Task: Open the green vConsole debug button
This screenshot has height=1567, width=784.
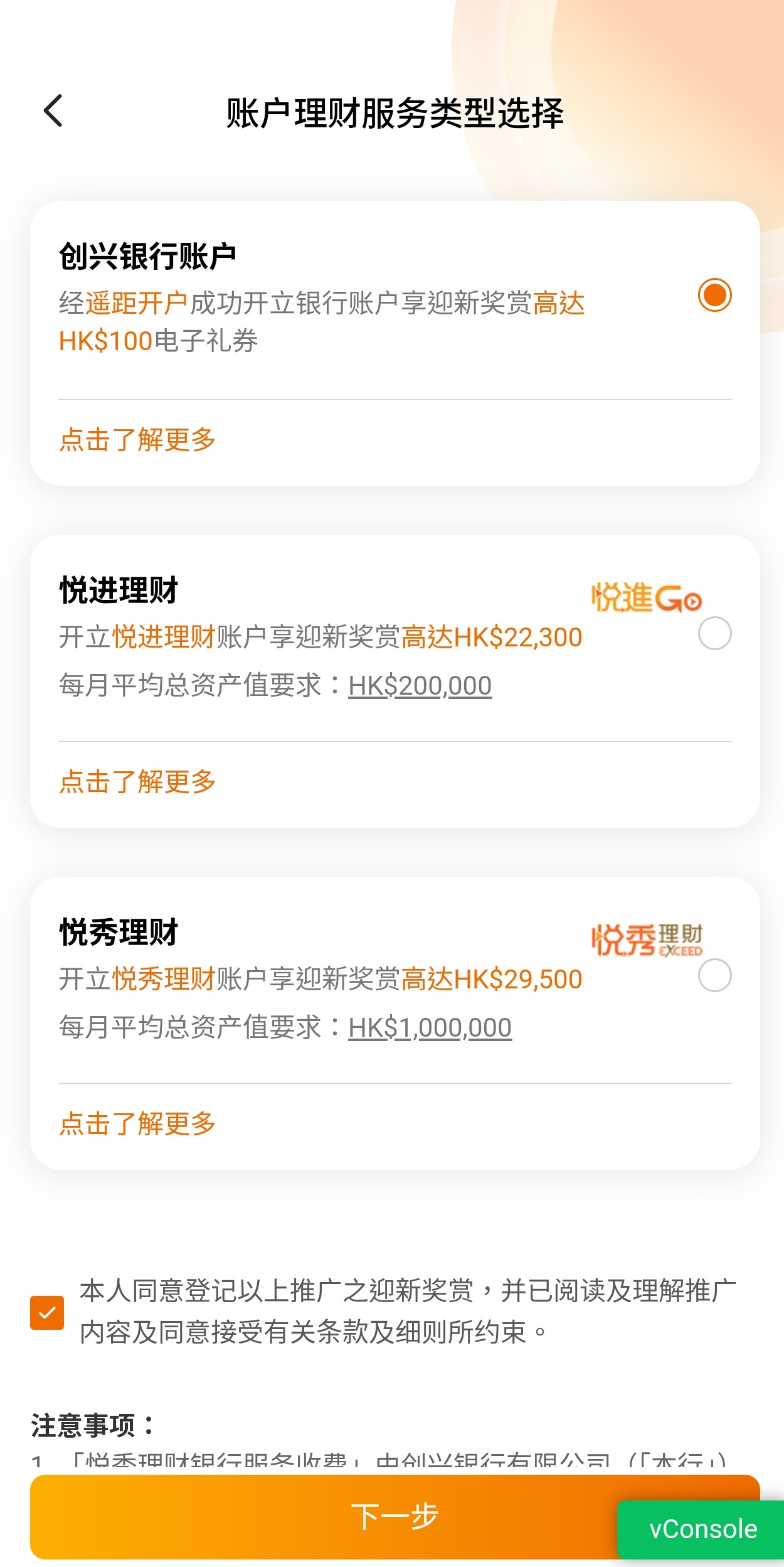Action: (702, 1529)
